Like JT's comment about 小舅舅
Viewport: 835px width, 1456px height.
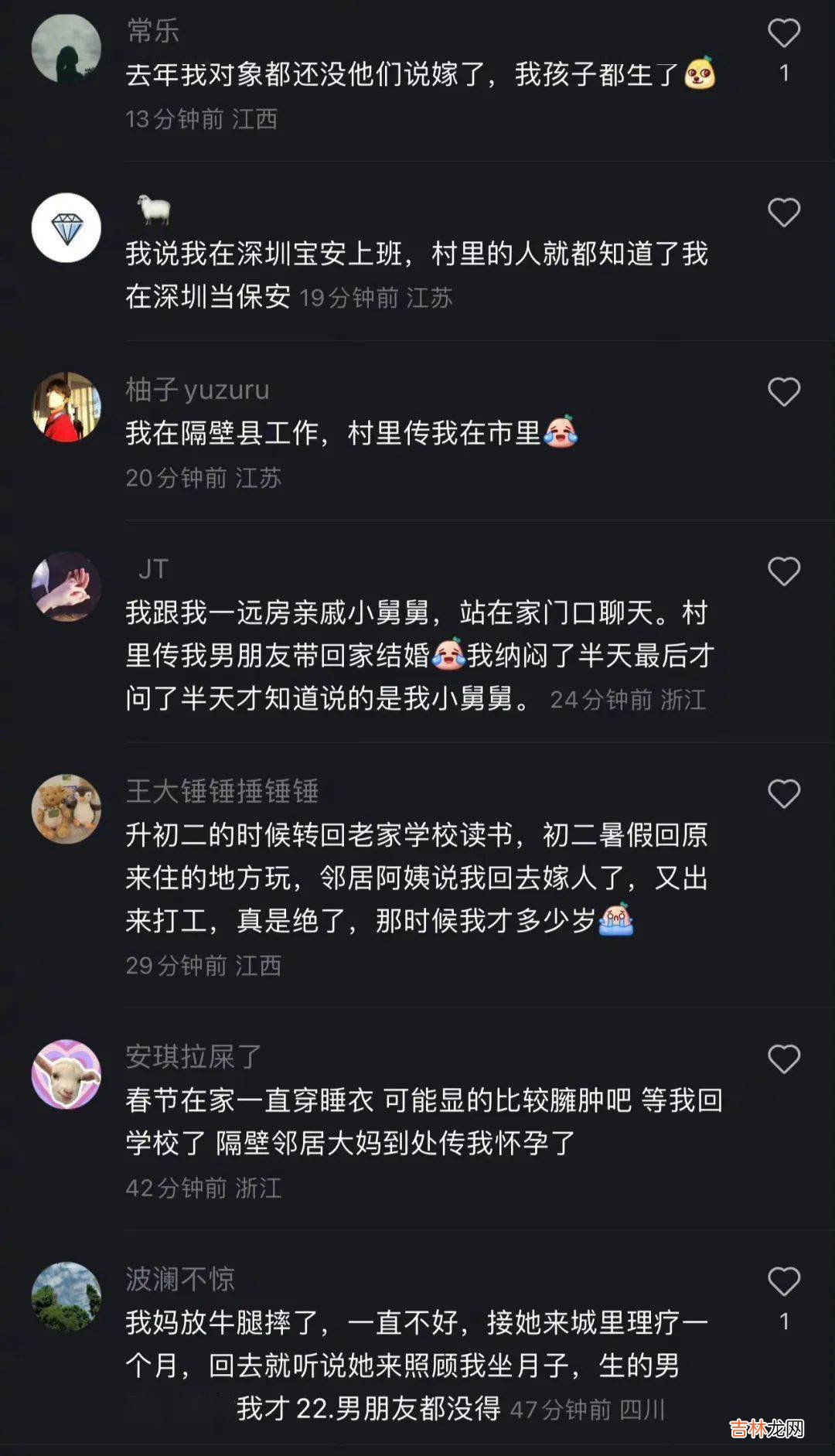(783, 571)
